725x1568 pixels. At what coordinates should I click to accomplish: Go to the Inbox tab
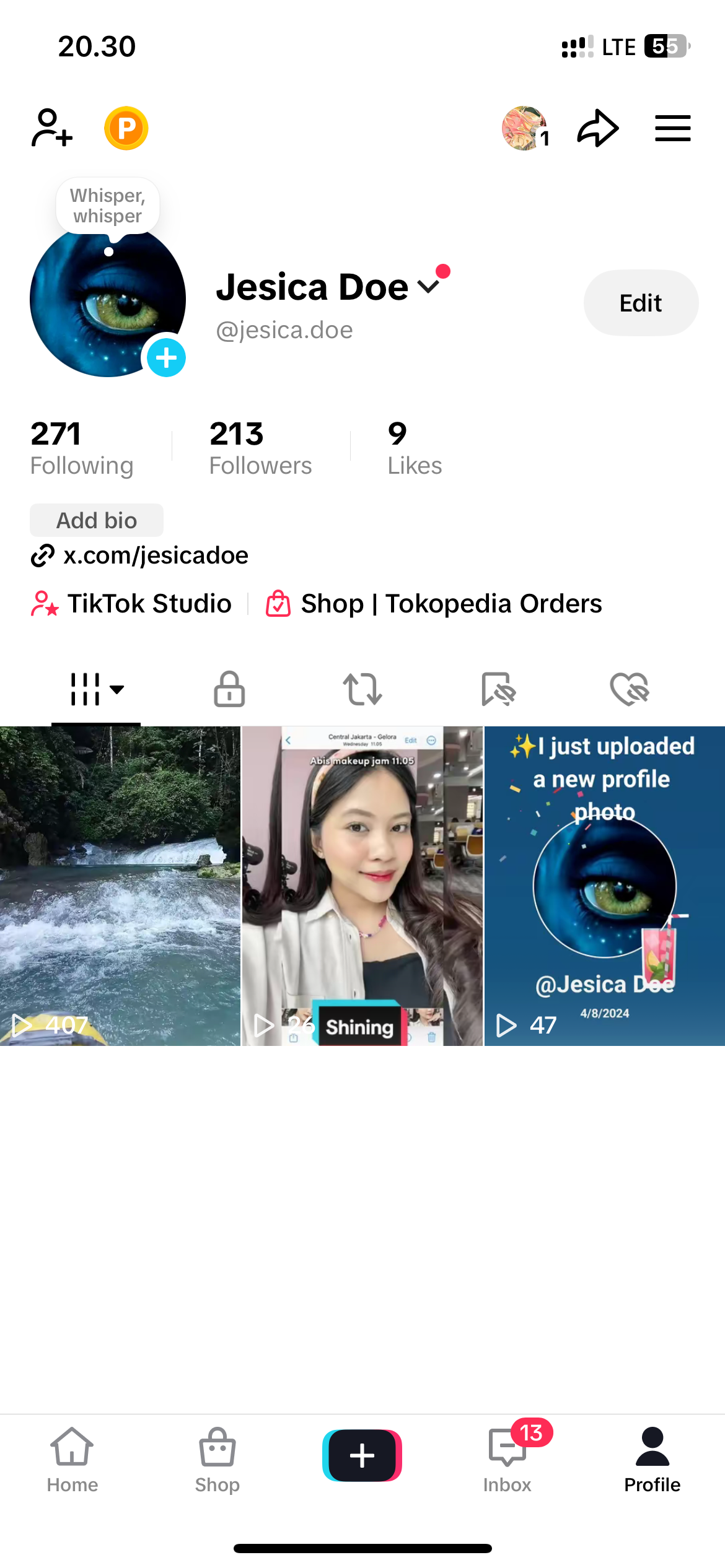(x=507, y=1459)
